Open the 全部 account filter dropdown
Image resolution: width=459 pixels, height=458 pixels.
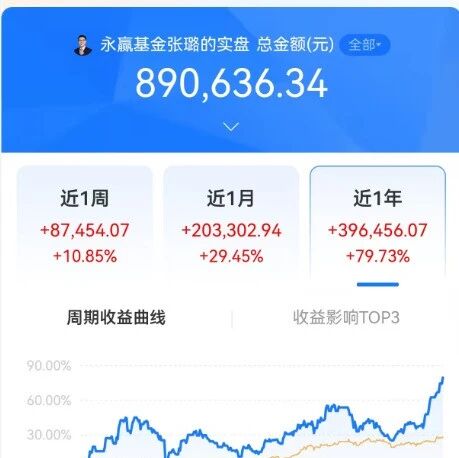(x=365, y=45)
